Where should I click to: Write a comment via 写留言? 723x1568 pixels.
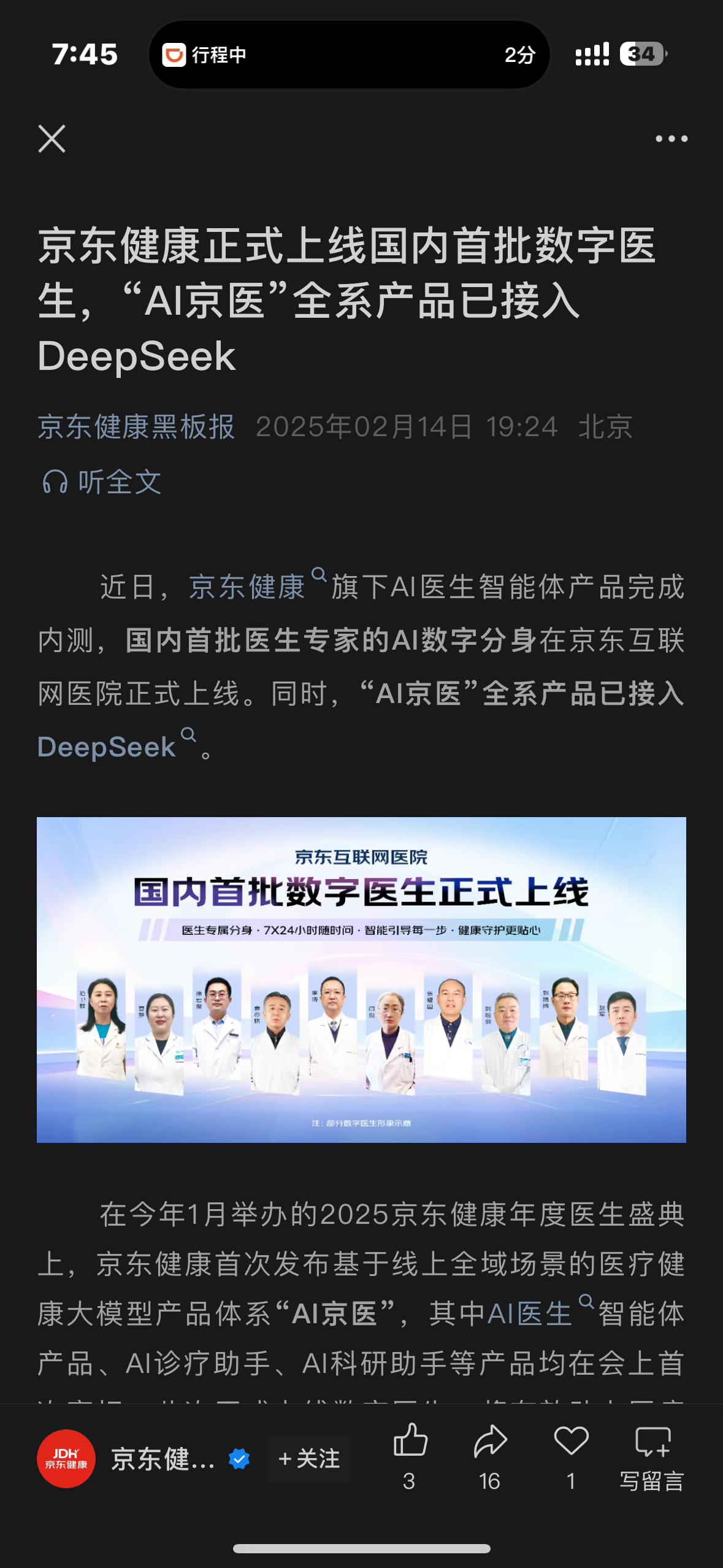point(652,1457)
